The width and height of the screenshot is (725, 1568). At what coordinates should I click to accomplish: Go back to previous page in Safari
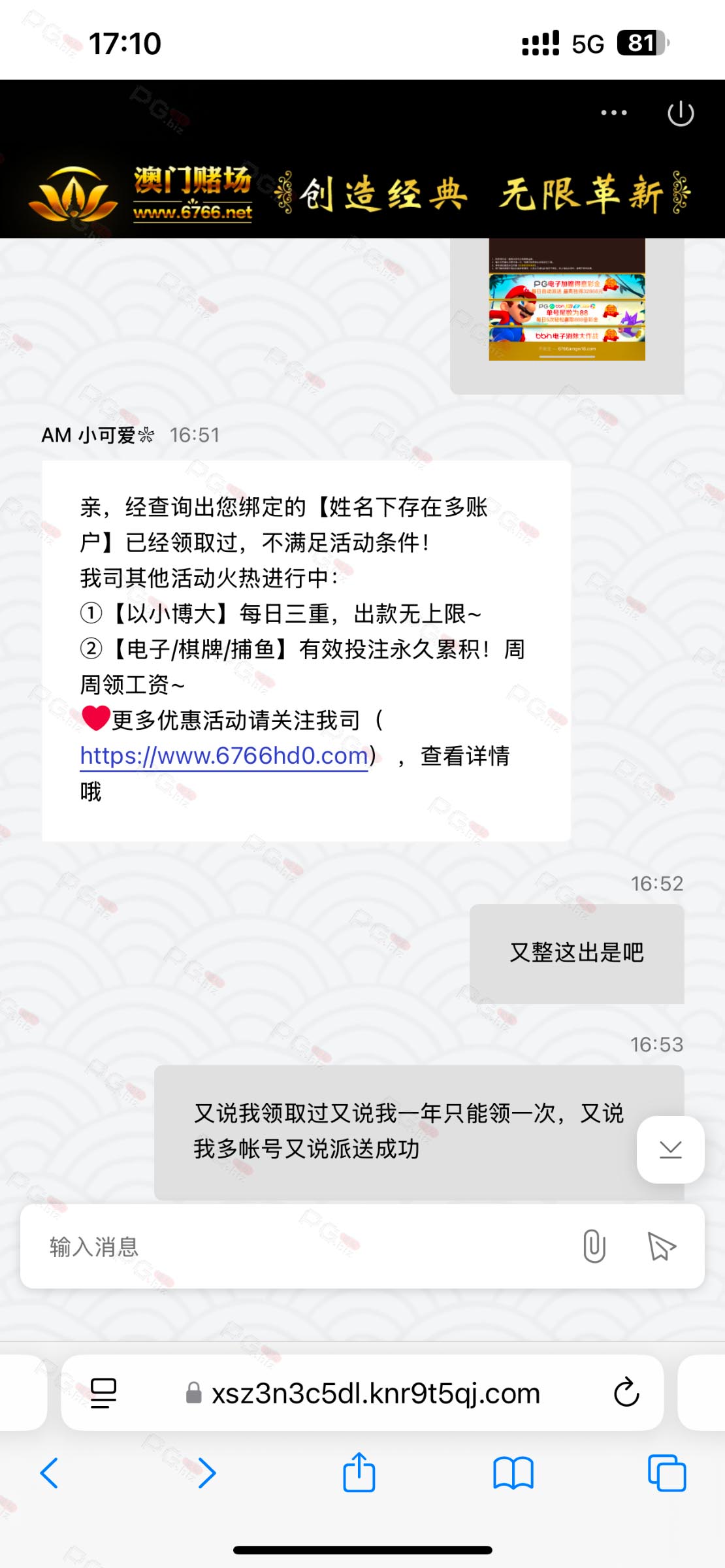50,1473
